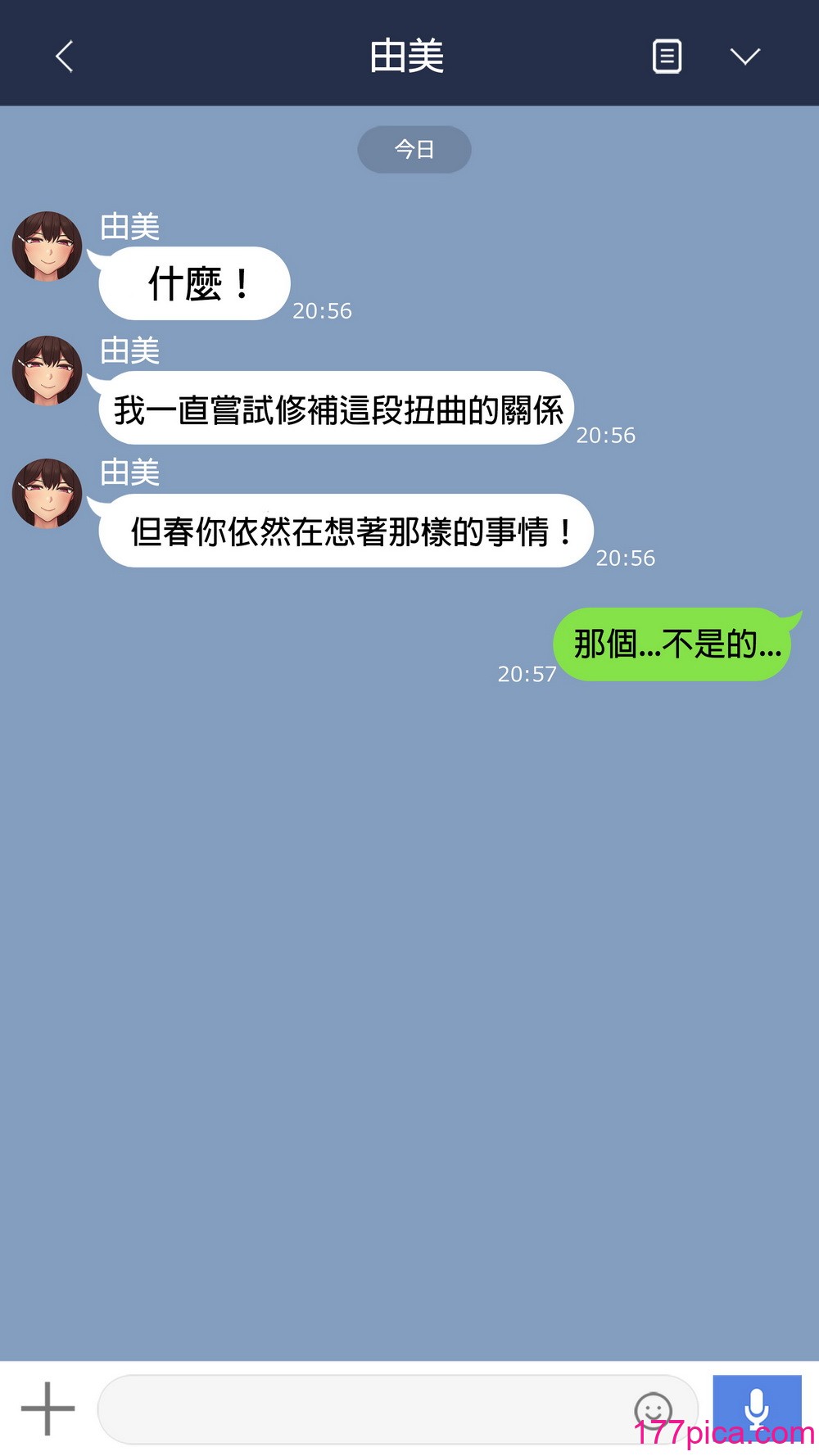The image size is (819, 1456).
Task: Open the emoji sticker picker
Action: point(653,1409)
